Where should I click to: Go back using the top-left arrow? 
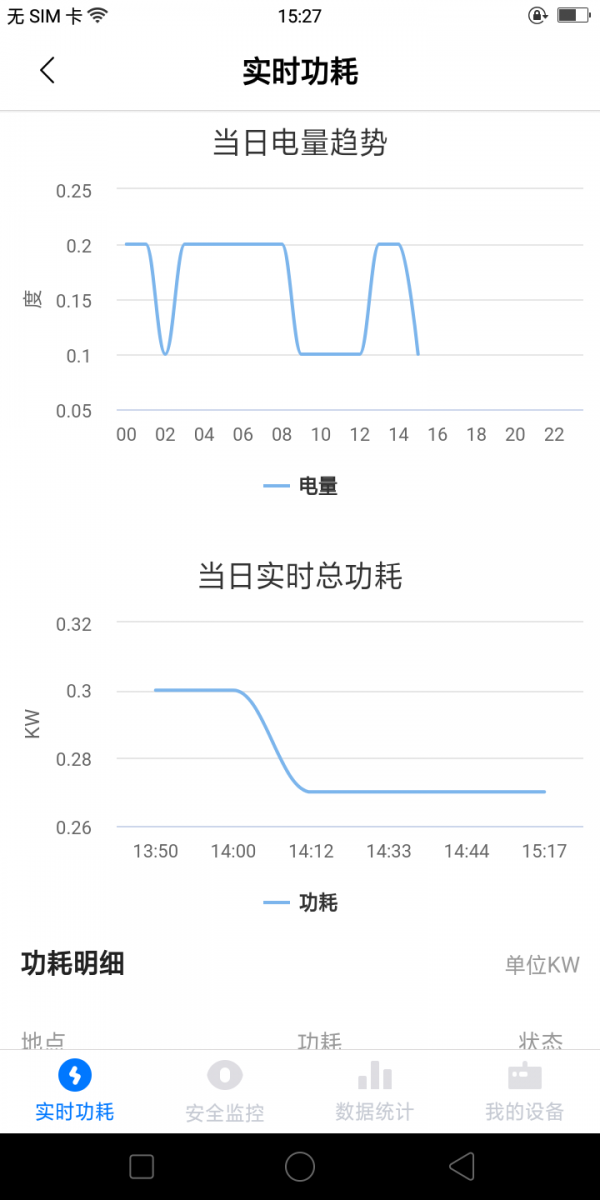click(x=47, y=70)
